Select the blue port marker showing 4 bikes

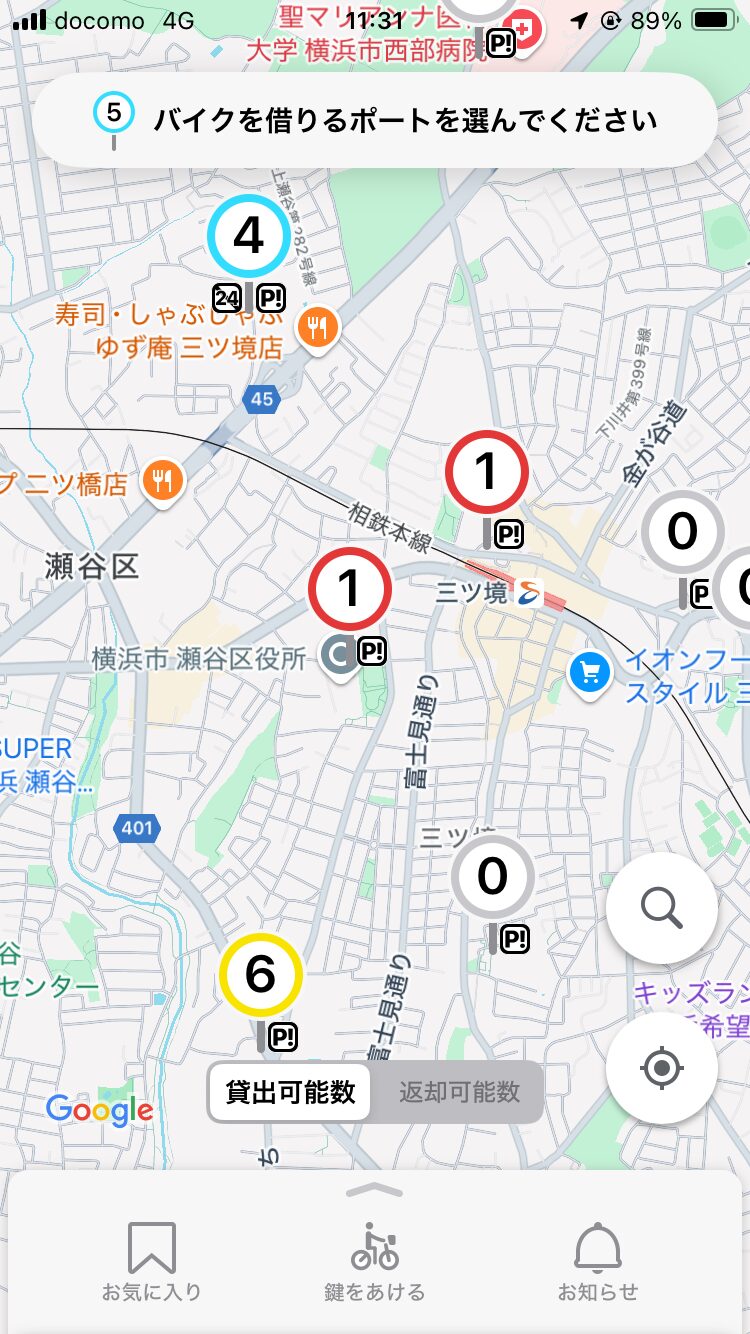248,237
